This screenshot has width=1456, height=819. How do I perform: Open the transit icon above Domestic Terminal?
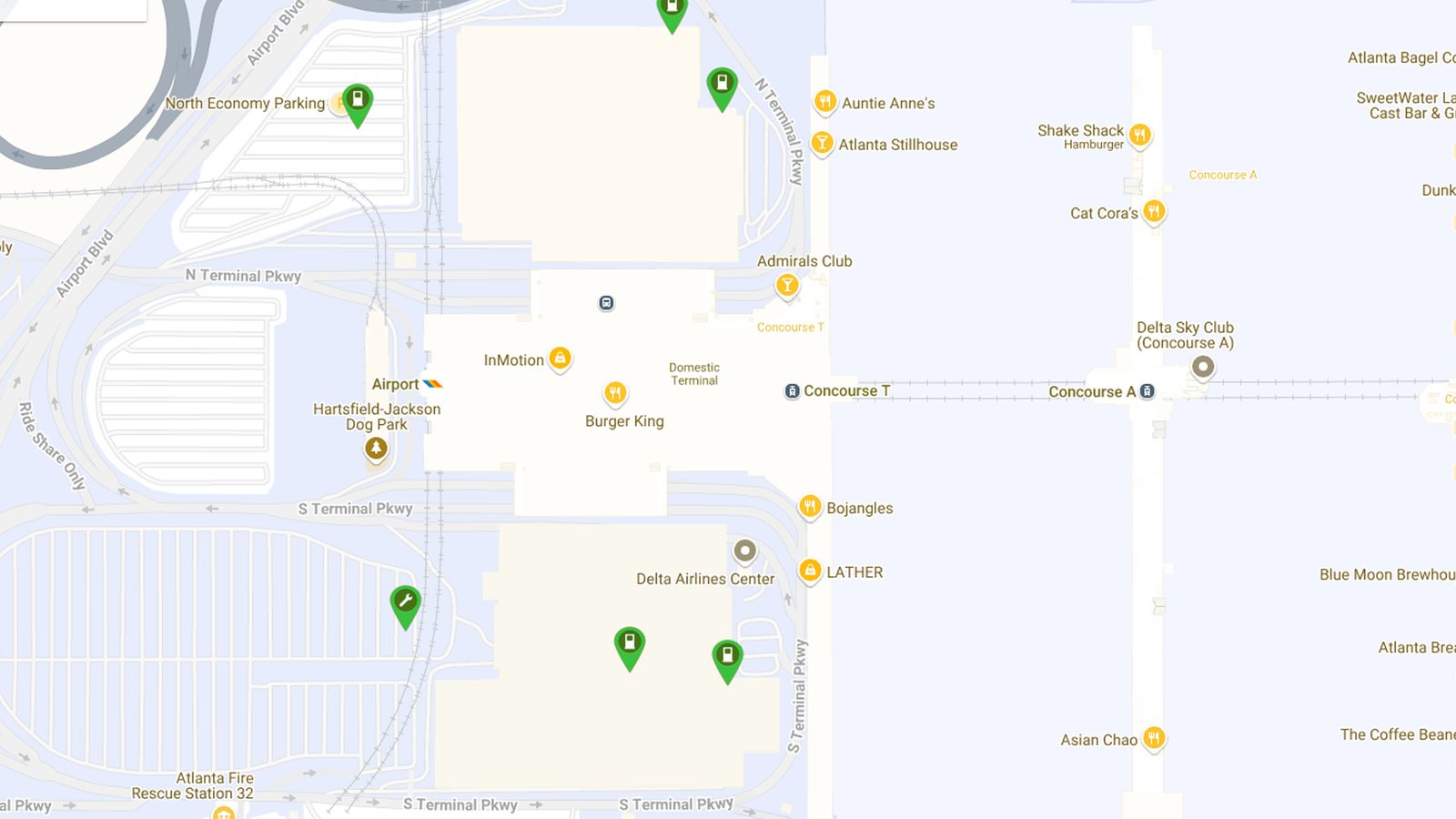click(606, 303)
